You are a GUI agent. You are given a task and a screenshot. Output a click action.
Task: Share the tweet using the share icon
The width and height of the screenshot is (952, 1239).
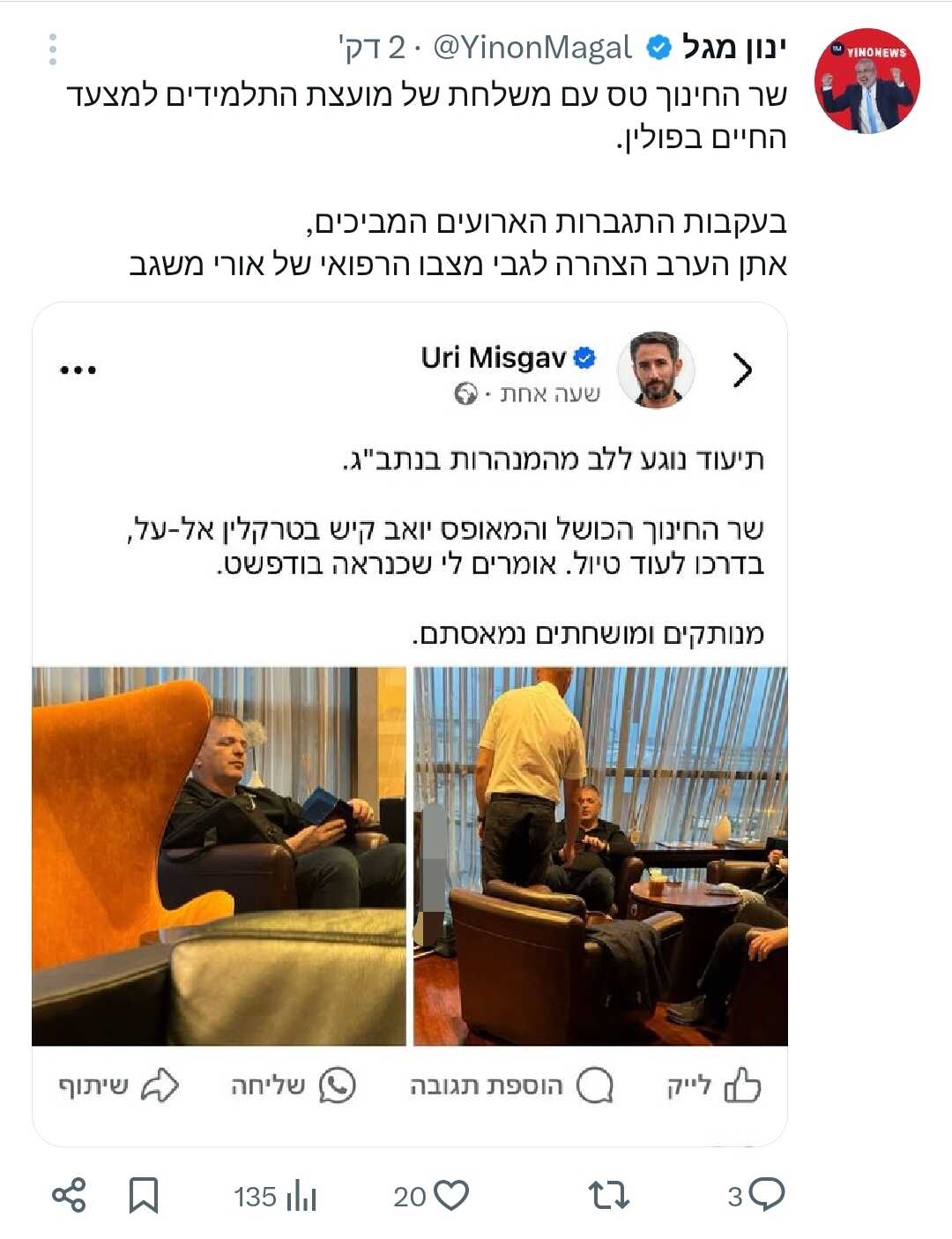click(x=69, y=1195)
